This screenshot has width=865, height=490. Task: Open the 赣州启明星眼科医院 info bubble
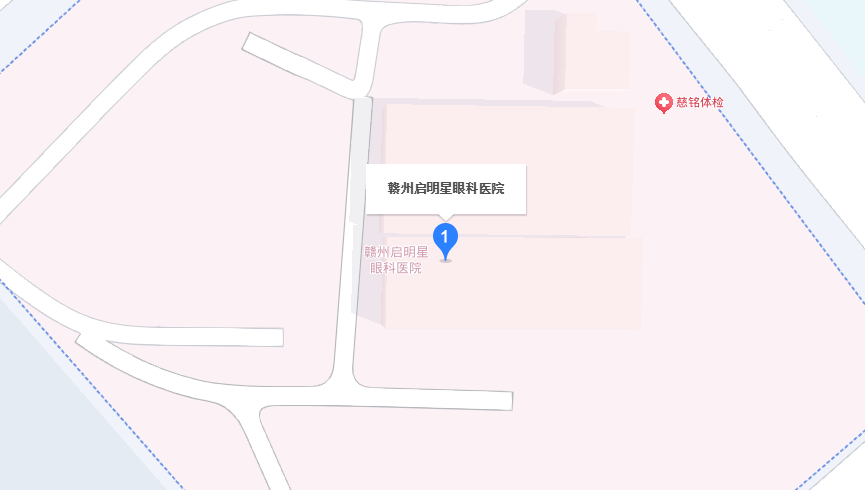445,189
